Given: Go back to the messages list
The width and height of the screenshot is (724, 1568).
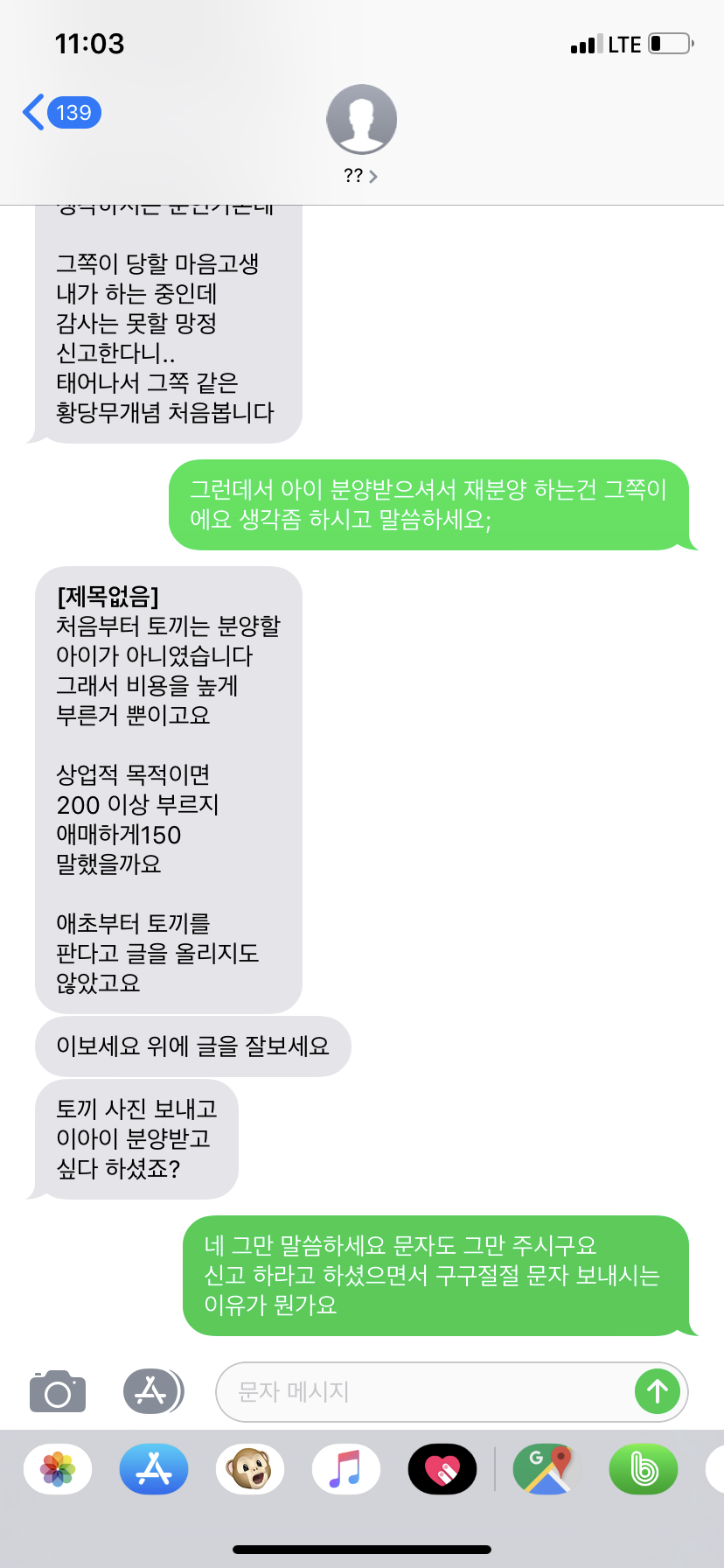Looking at the screenshot, I should [59, 113].
